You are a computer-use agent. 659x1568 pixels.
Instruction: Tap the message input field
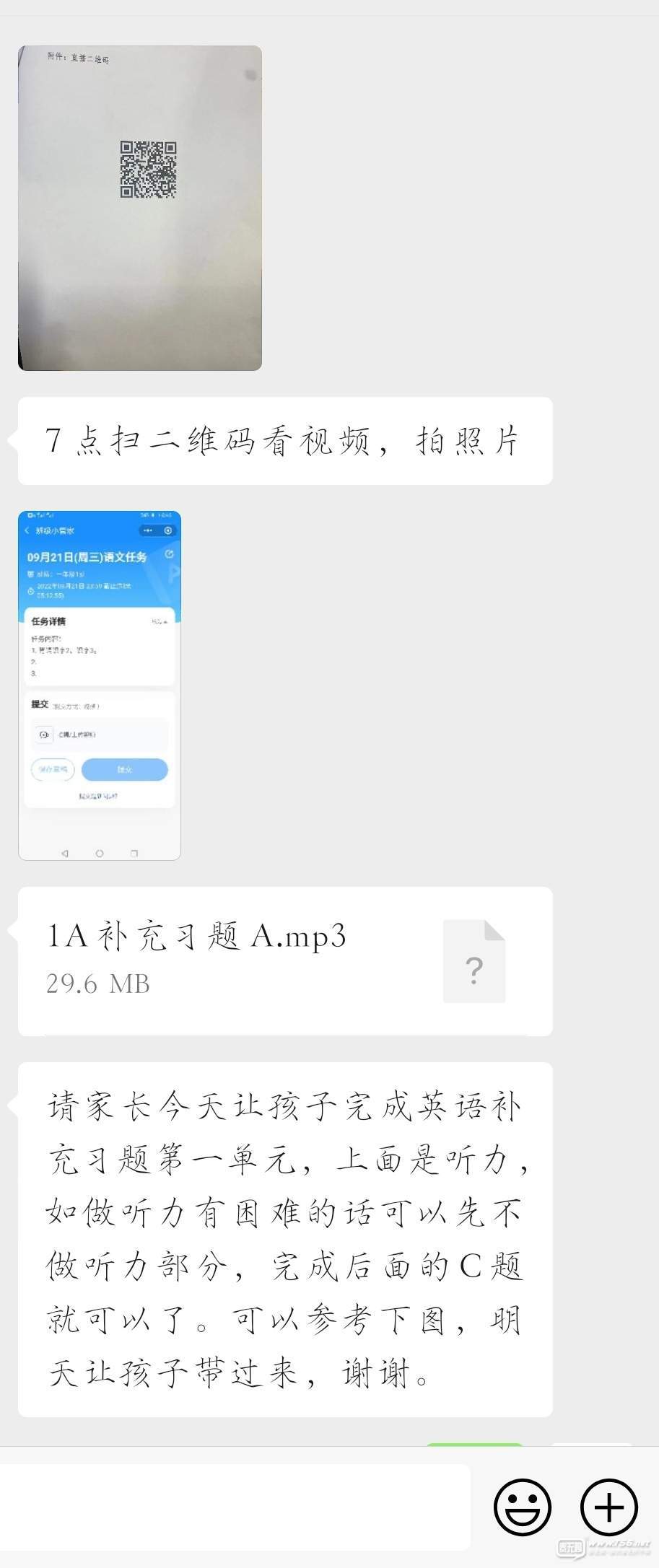(x=235, y=1507)
